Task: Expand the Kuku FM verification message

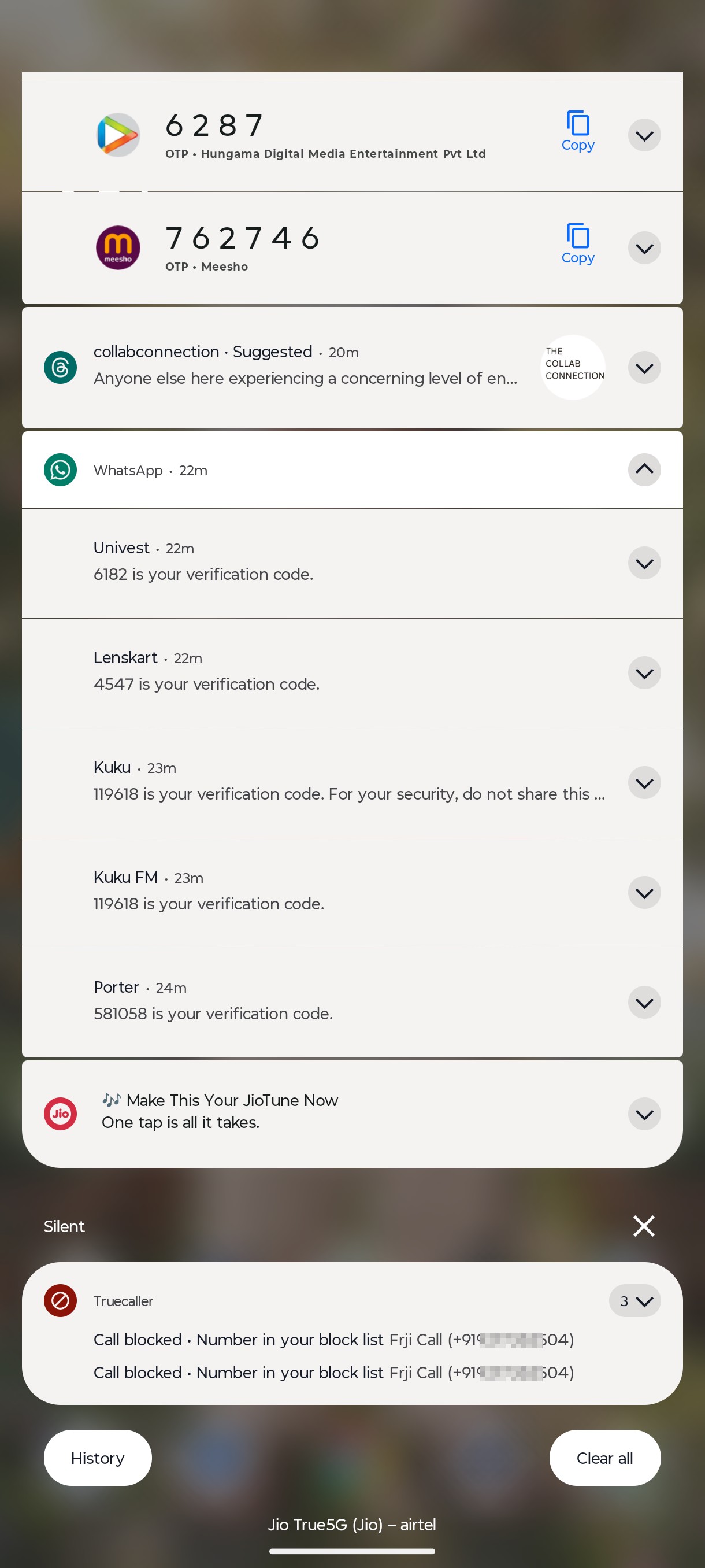Action: tap(644, 892)
